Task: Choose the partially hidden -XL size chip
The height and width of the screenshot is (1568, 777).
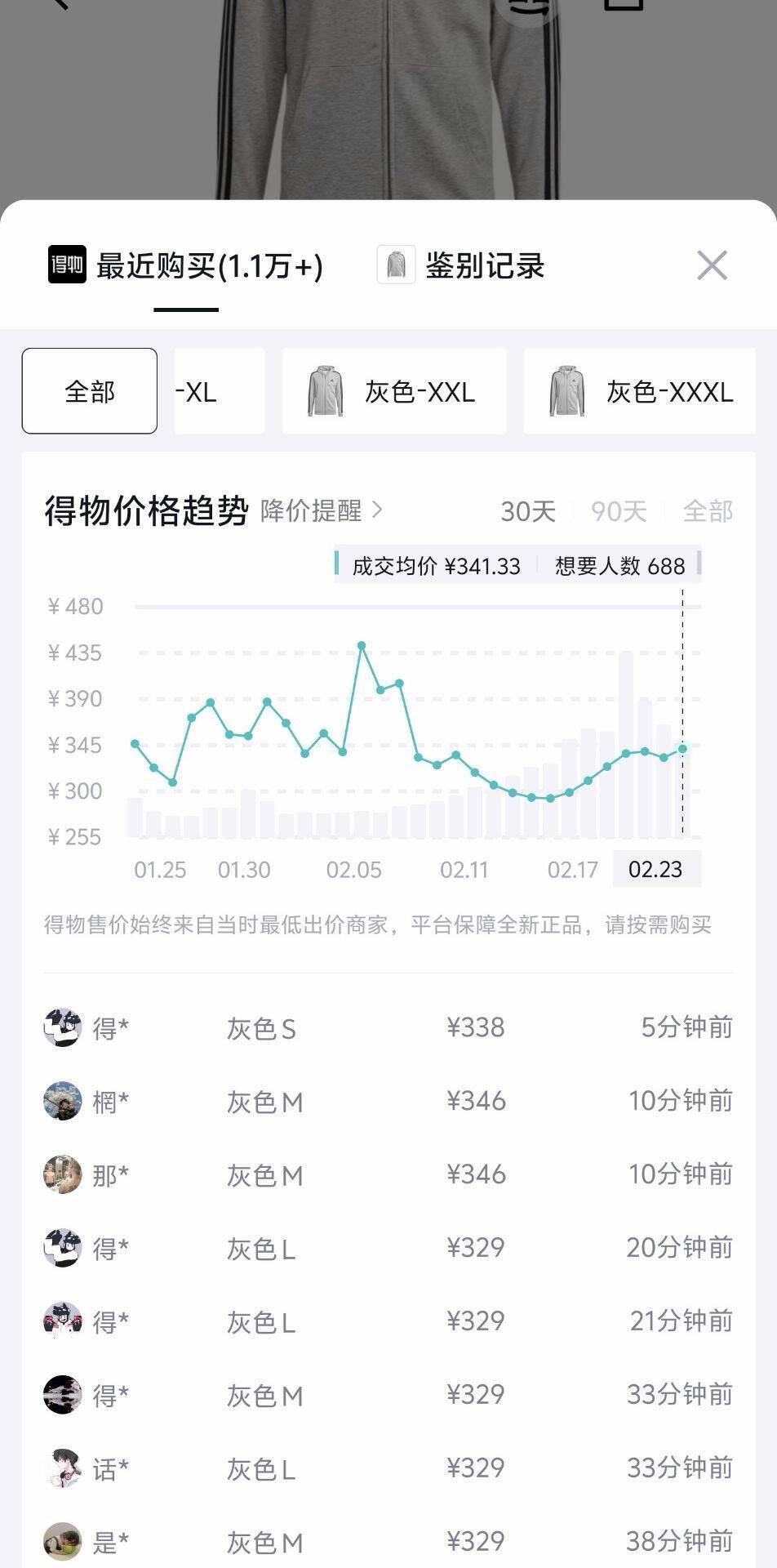Action: [x=218, y=391]
